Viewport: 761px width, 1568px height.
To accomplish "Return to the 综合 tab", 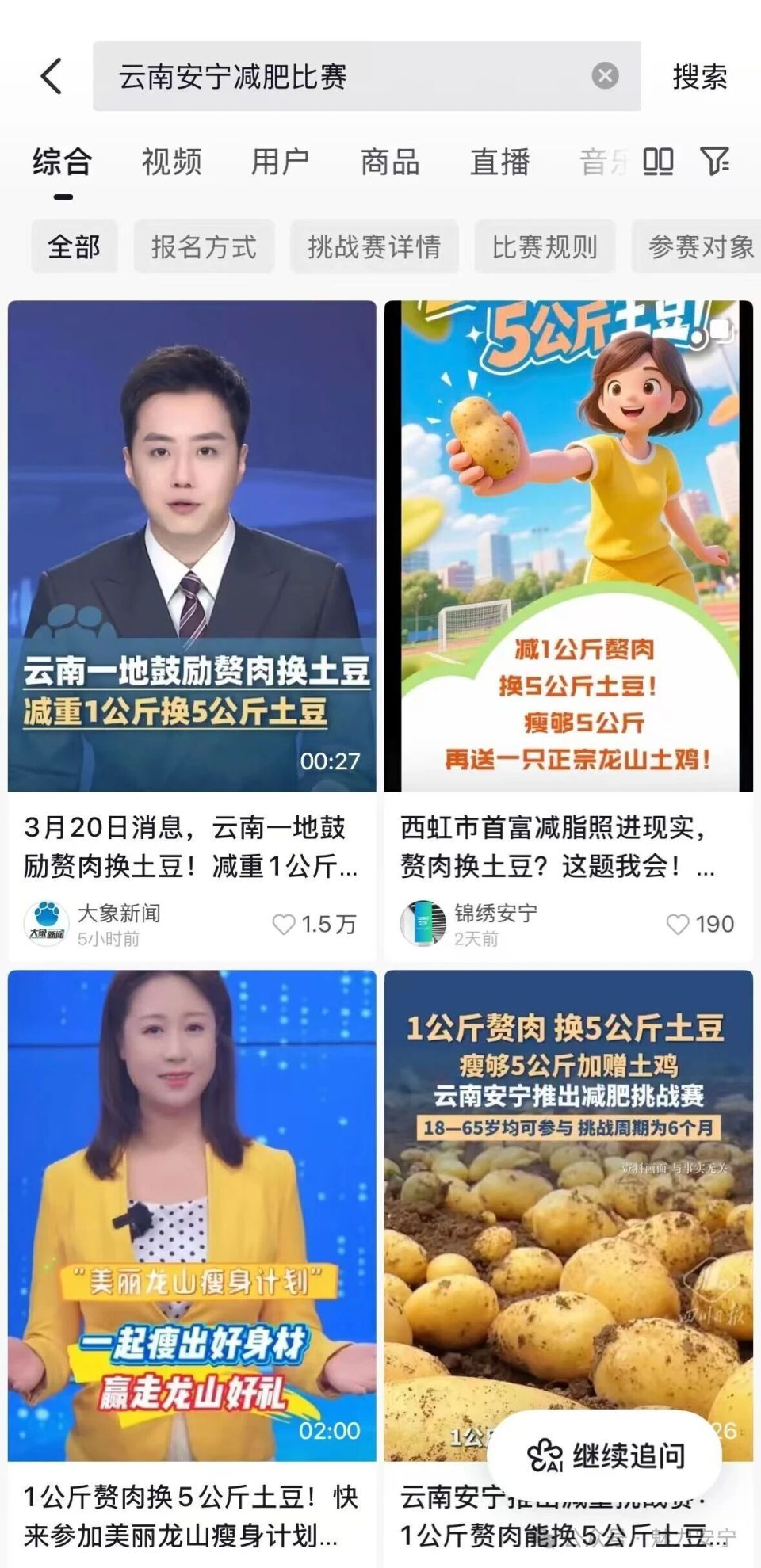I will coord(60,162).
